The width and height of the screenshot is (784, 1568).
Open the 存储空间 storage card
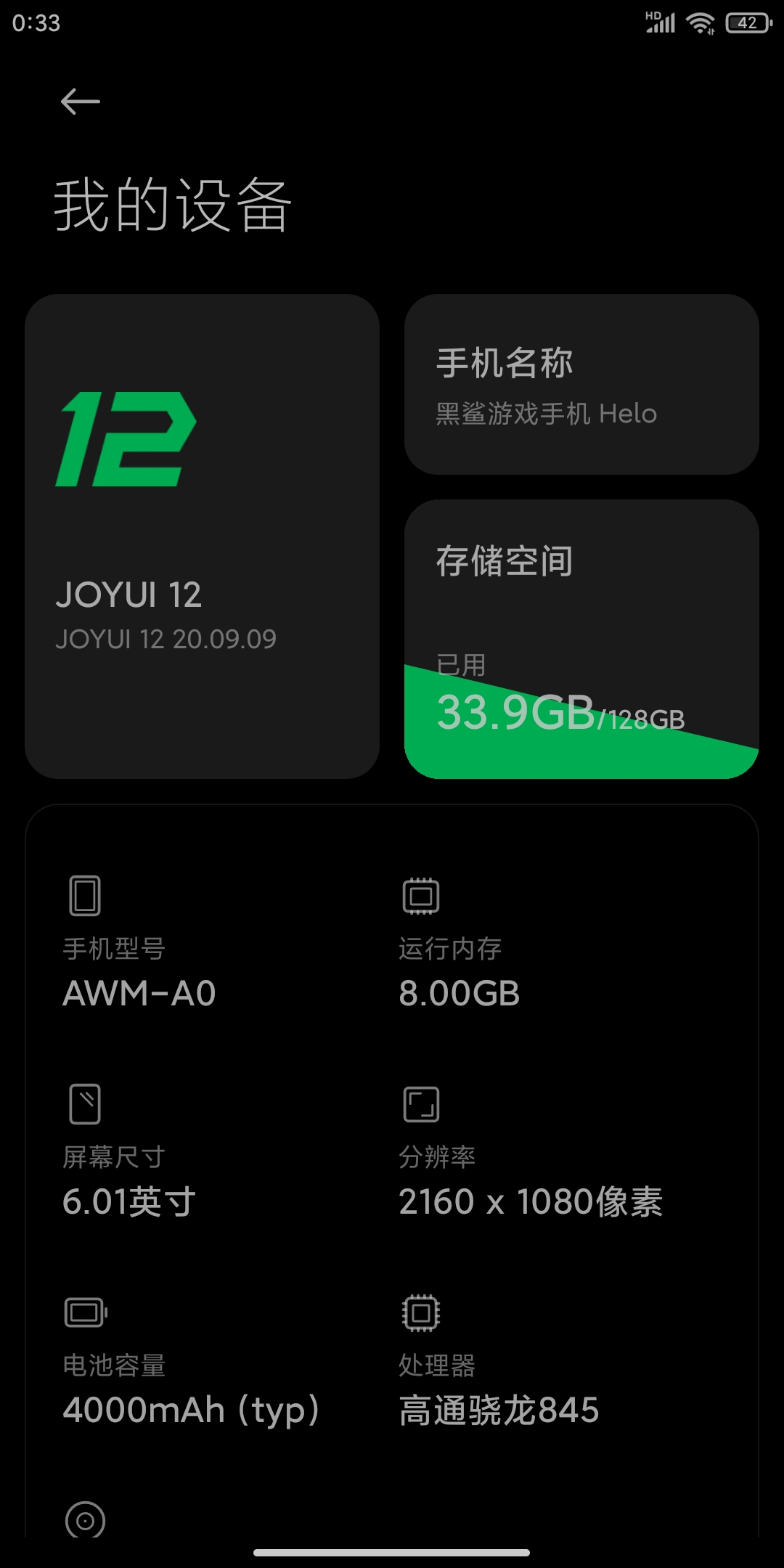point(581,639)
